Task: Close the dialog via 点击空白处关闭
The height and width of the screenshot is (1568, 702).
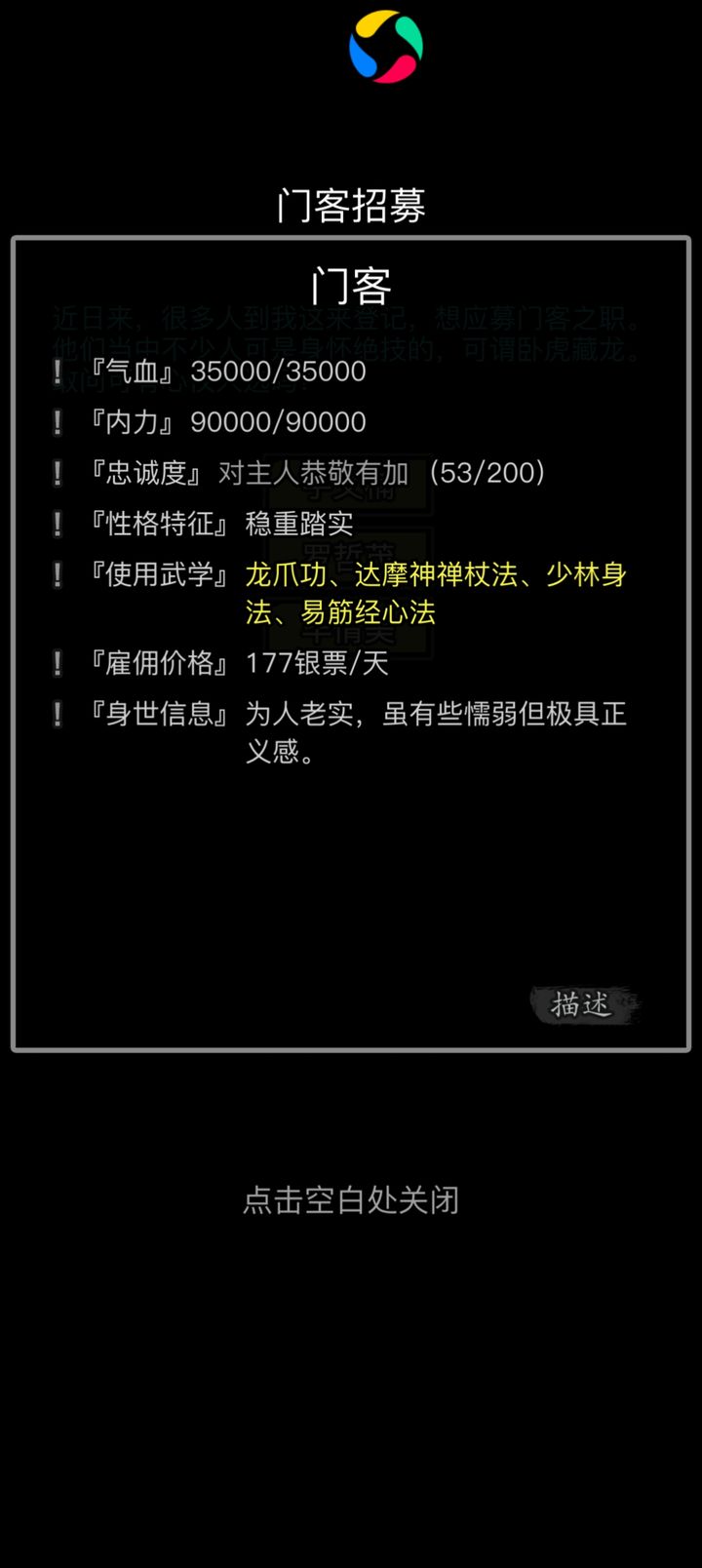Action: [351, 1199]
